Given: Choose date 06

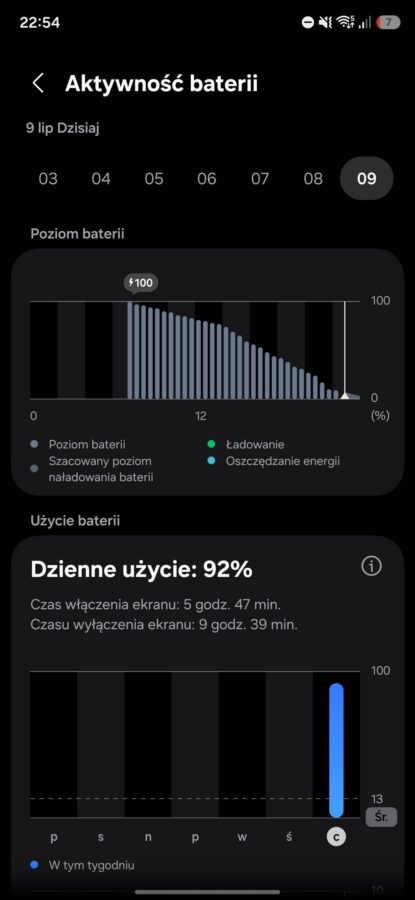Looking at the screenshot, I should coord(207,179).
